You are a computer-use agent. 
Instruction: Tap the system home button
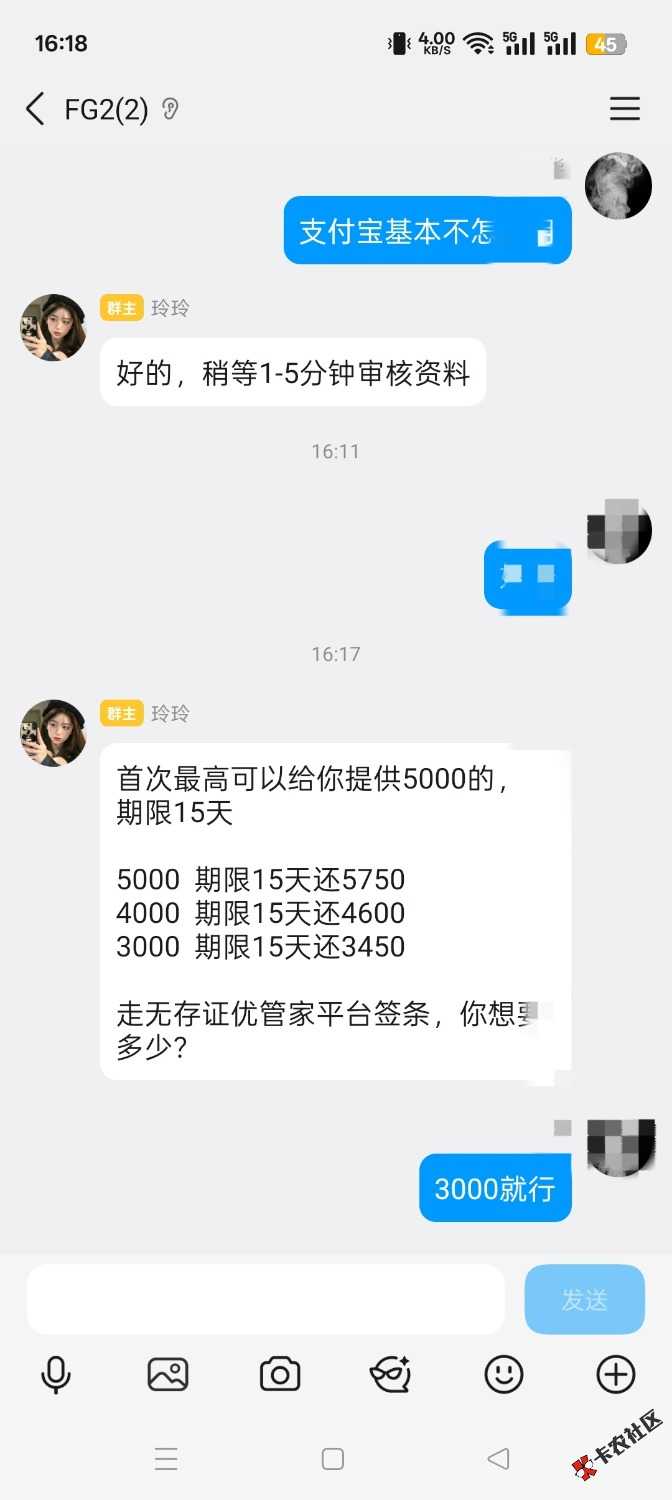tap(333, 1459)
